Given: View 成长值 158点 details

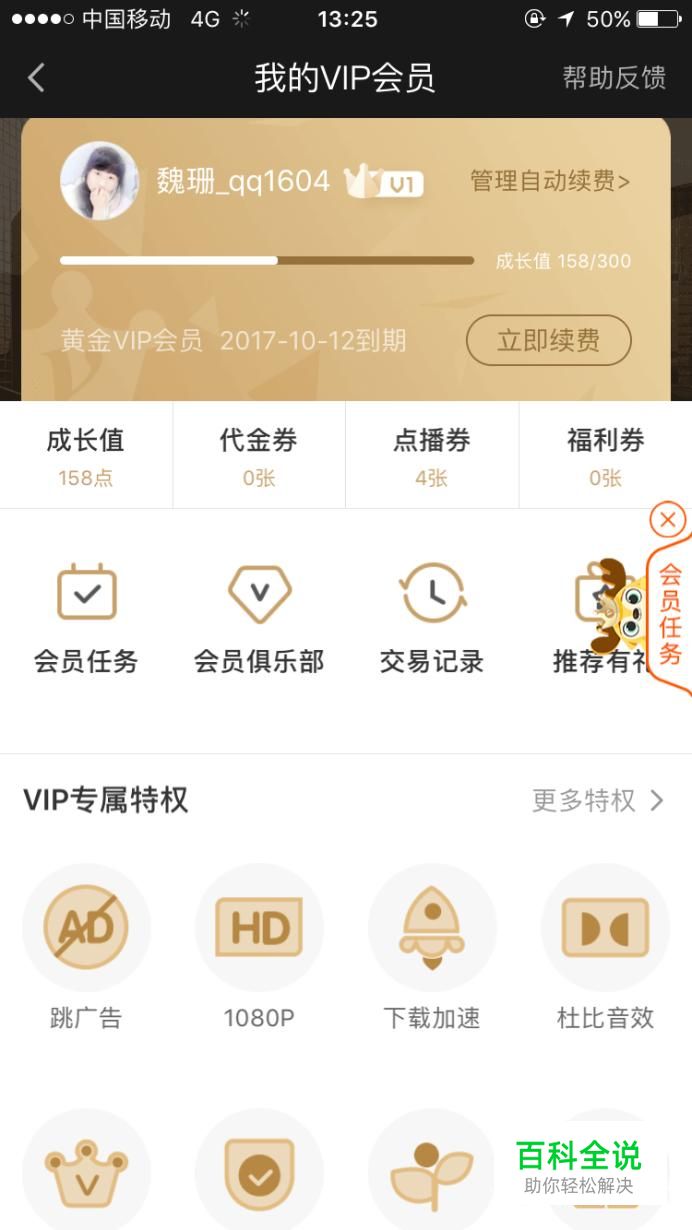Looking at the screenshot, I should 86,456.
